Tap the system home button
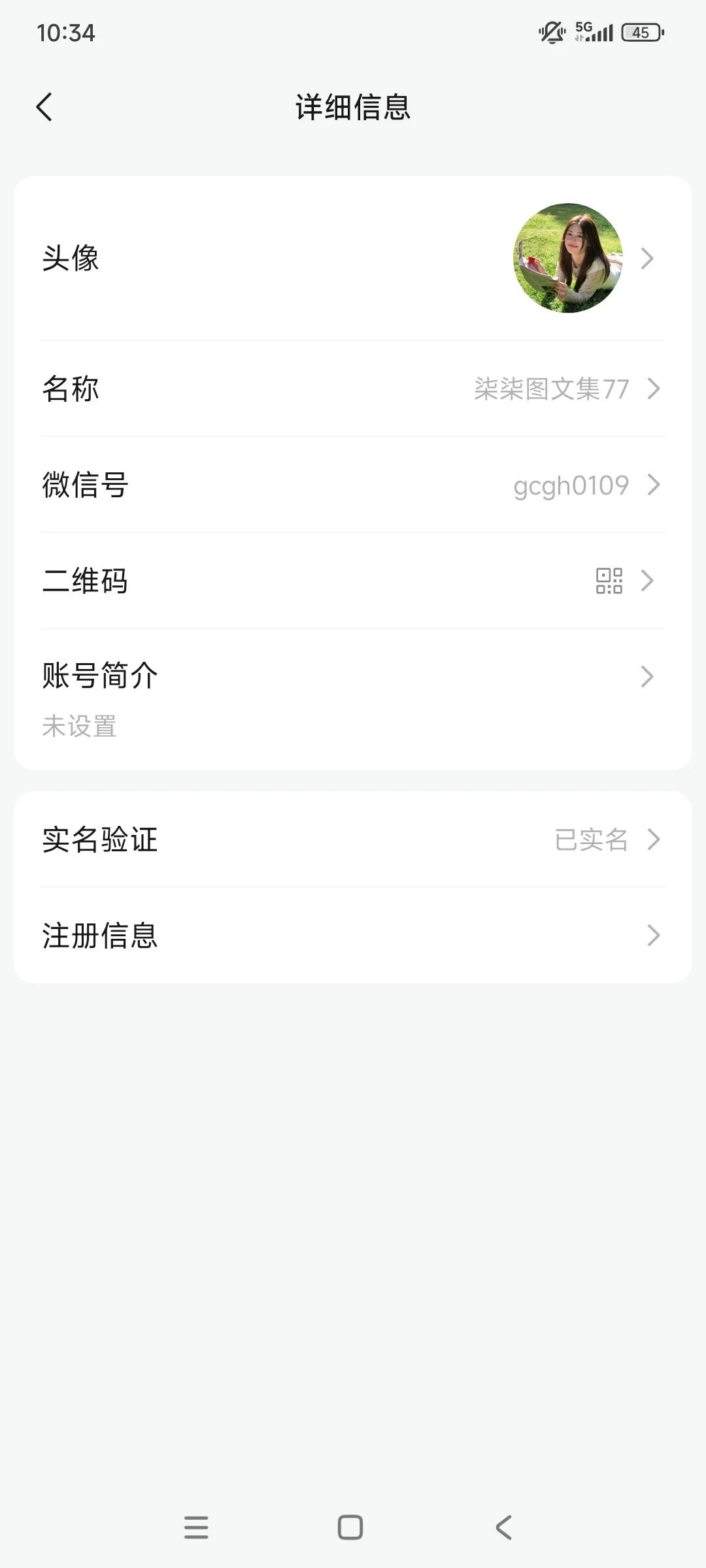The width and height of the screenshot is (706, 1568). [350, 1527]
